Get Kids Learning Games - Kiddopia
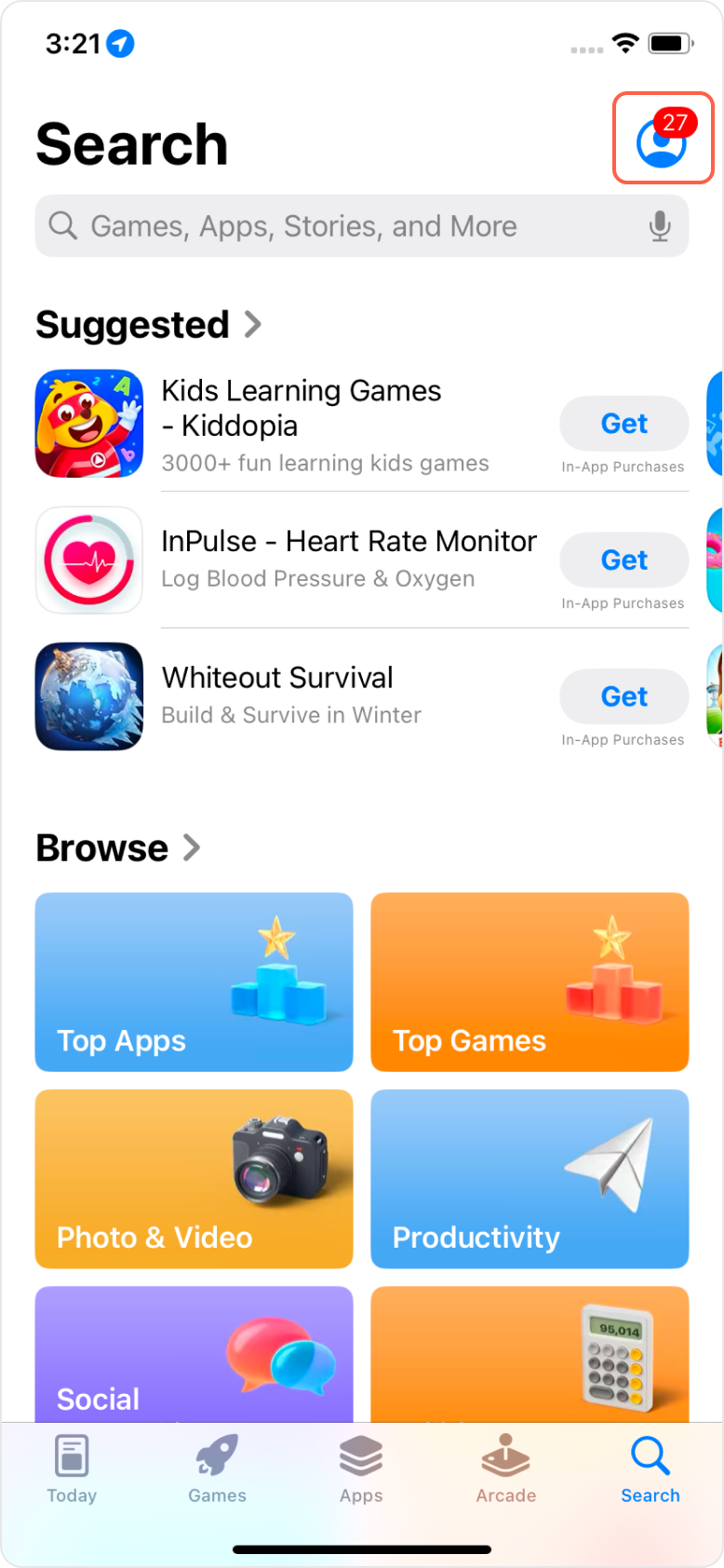This screenshot has width=724, height=1568. (623, 424)
